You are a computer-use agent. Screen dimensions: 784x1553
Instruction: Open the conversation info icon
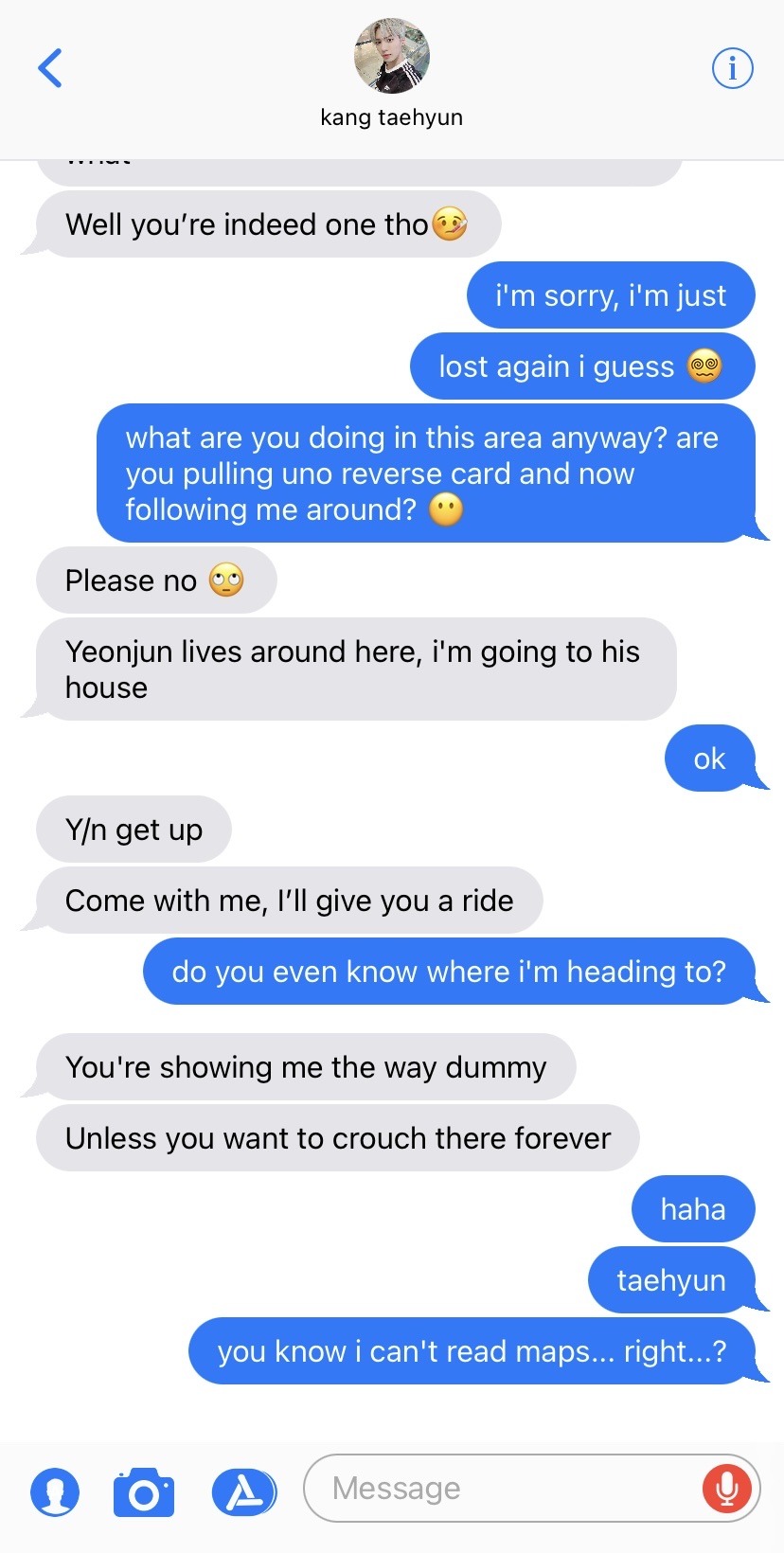[732, 68]
